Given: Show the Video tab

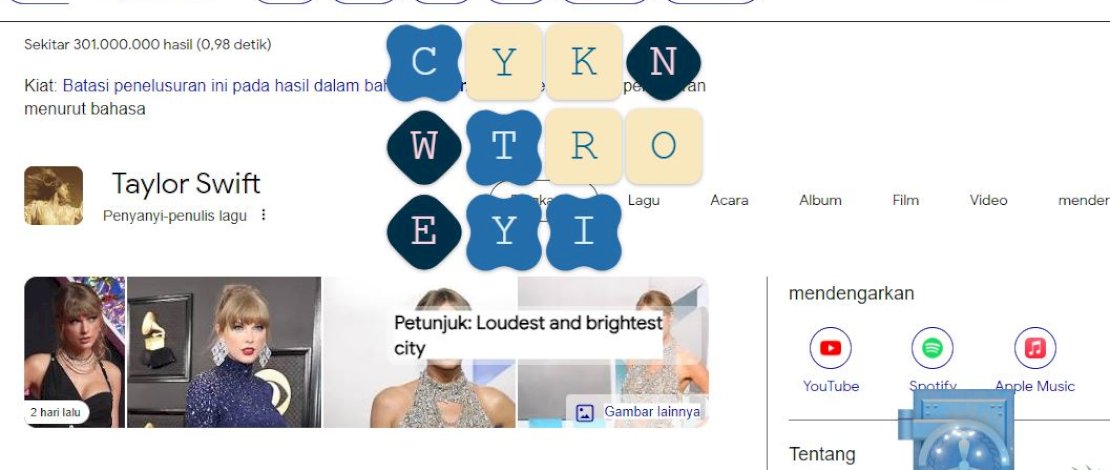Looking at the screenshot, I should click(988, 200).
